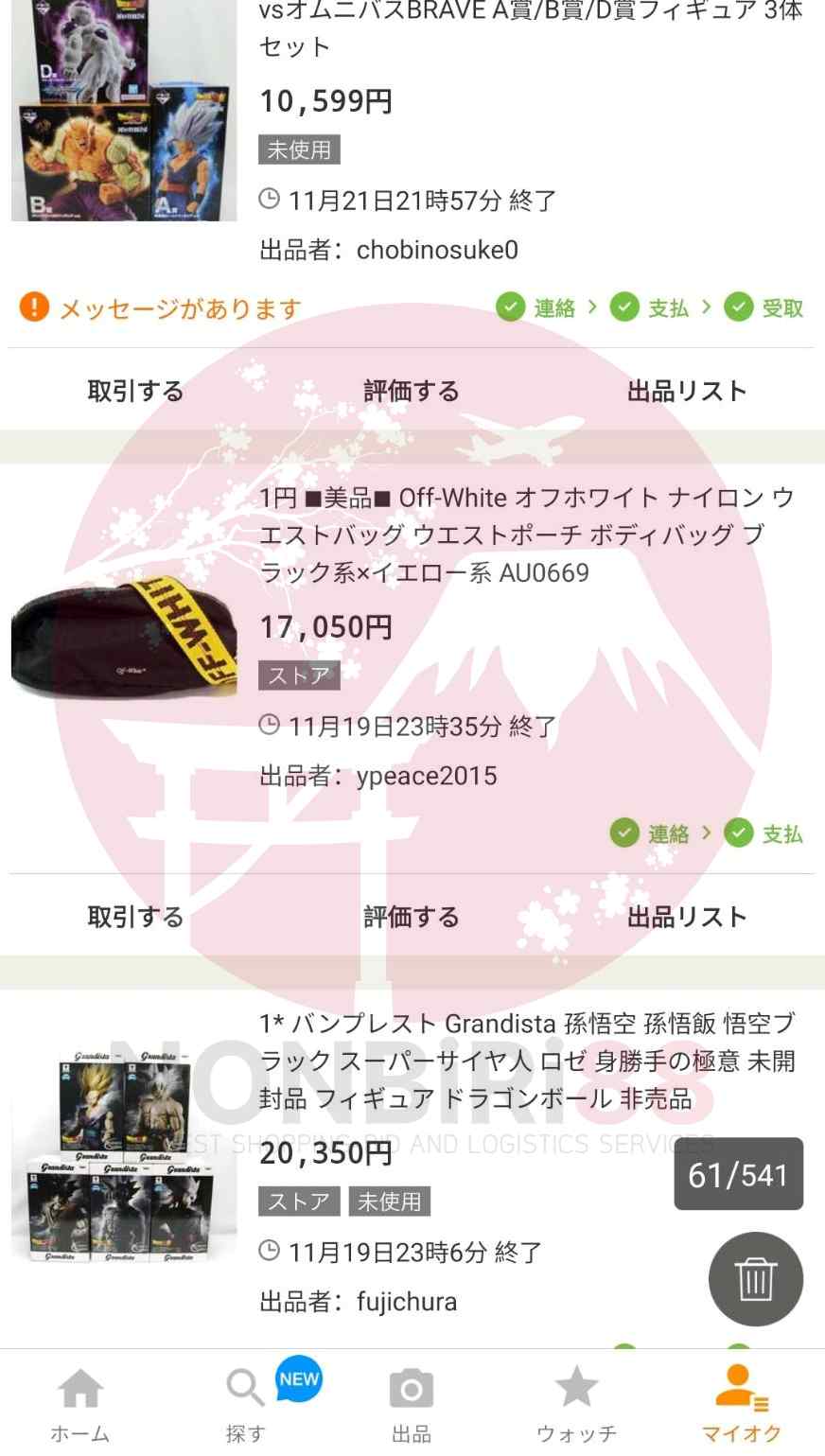
Task: Open the Grandista Dragon Ball figures listing
Action: (526, 1061)
